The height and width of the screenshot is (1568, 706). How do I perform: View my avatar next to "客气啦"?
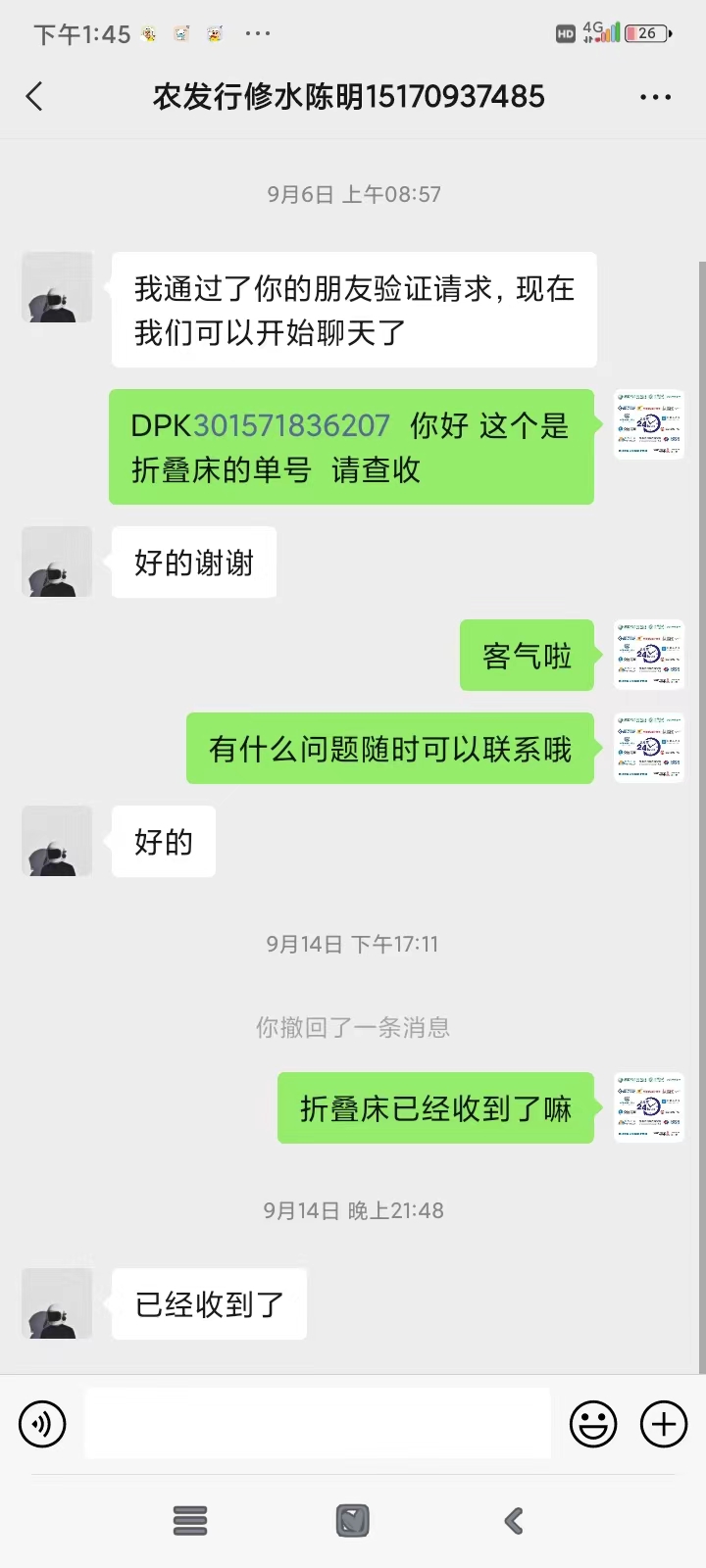(648, 655)
